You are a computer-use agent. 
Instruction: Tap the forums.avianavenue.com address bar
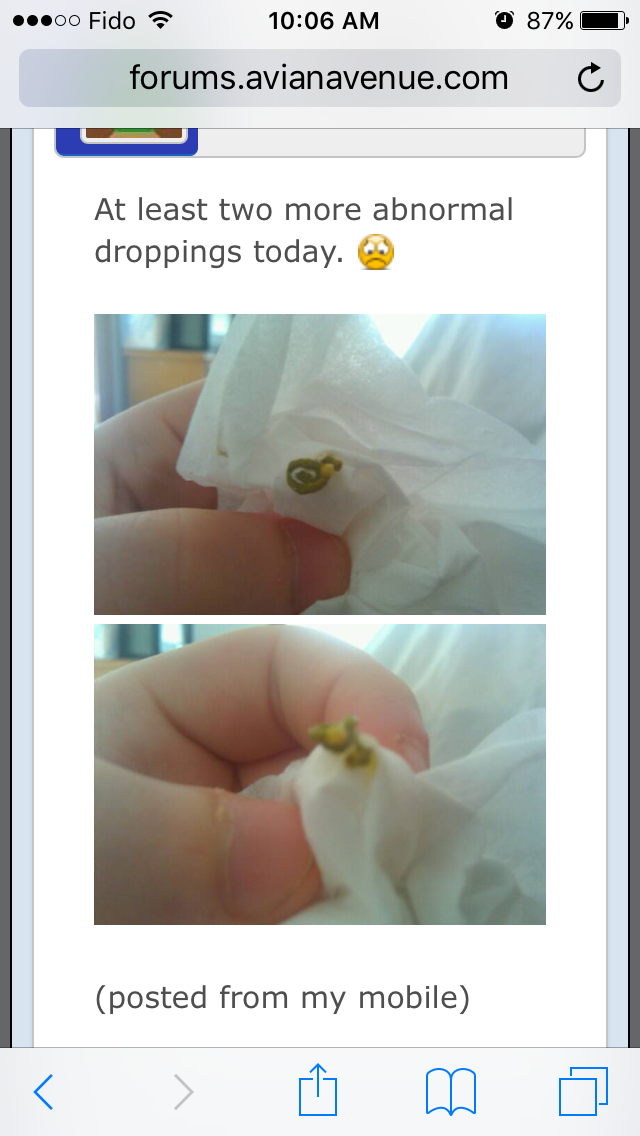tap(318, 78)
